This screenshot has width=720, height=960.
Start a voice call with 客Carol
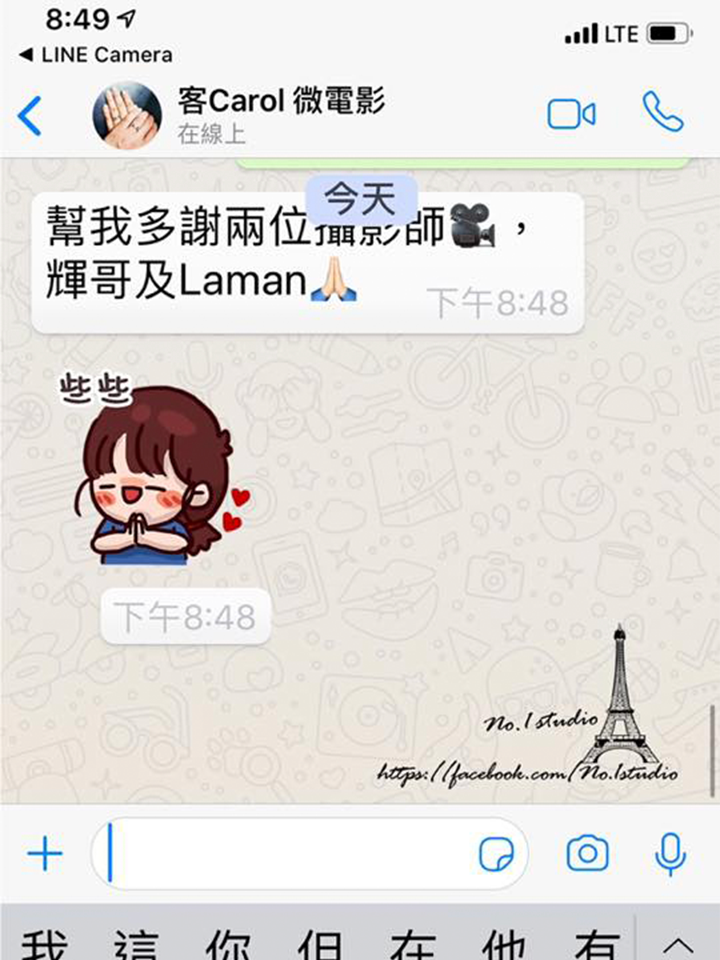coord(663,113)
